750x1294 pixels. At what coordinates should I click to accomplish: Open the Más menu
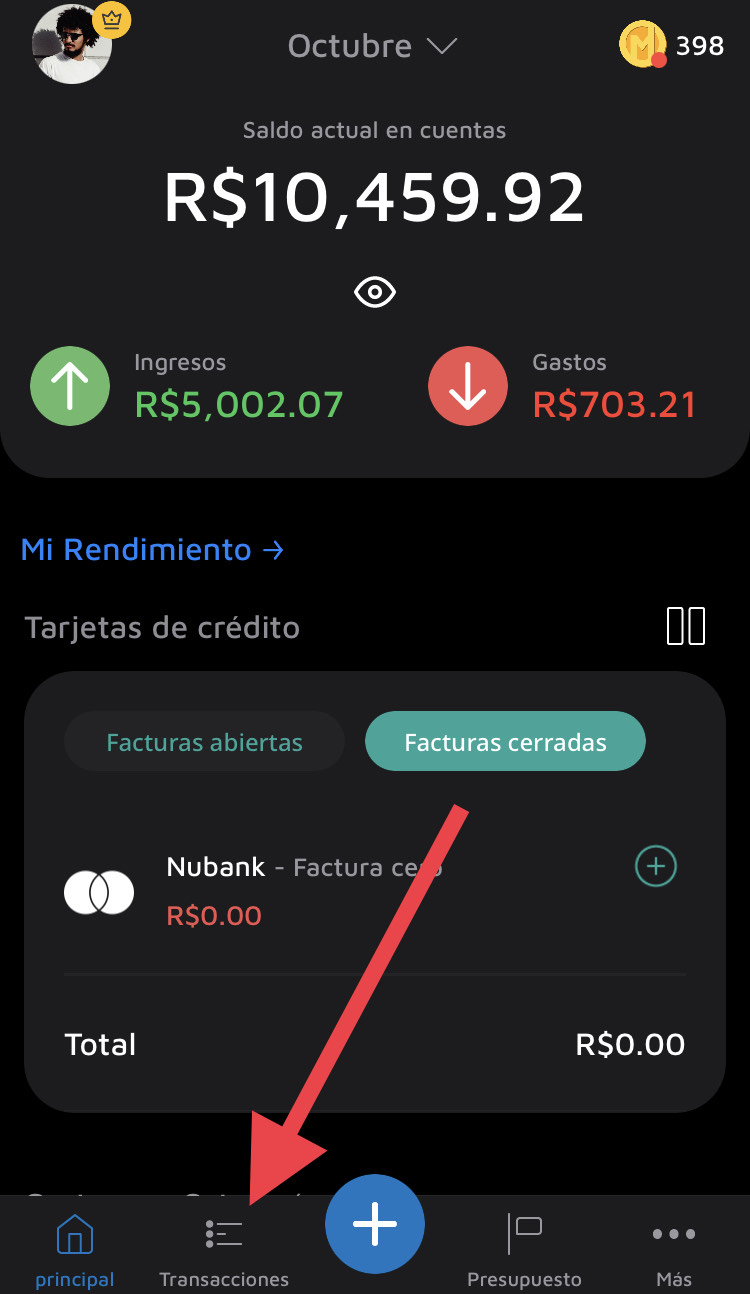(674, 1248)
